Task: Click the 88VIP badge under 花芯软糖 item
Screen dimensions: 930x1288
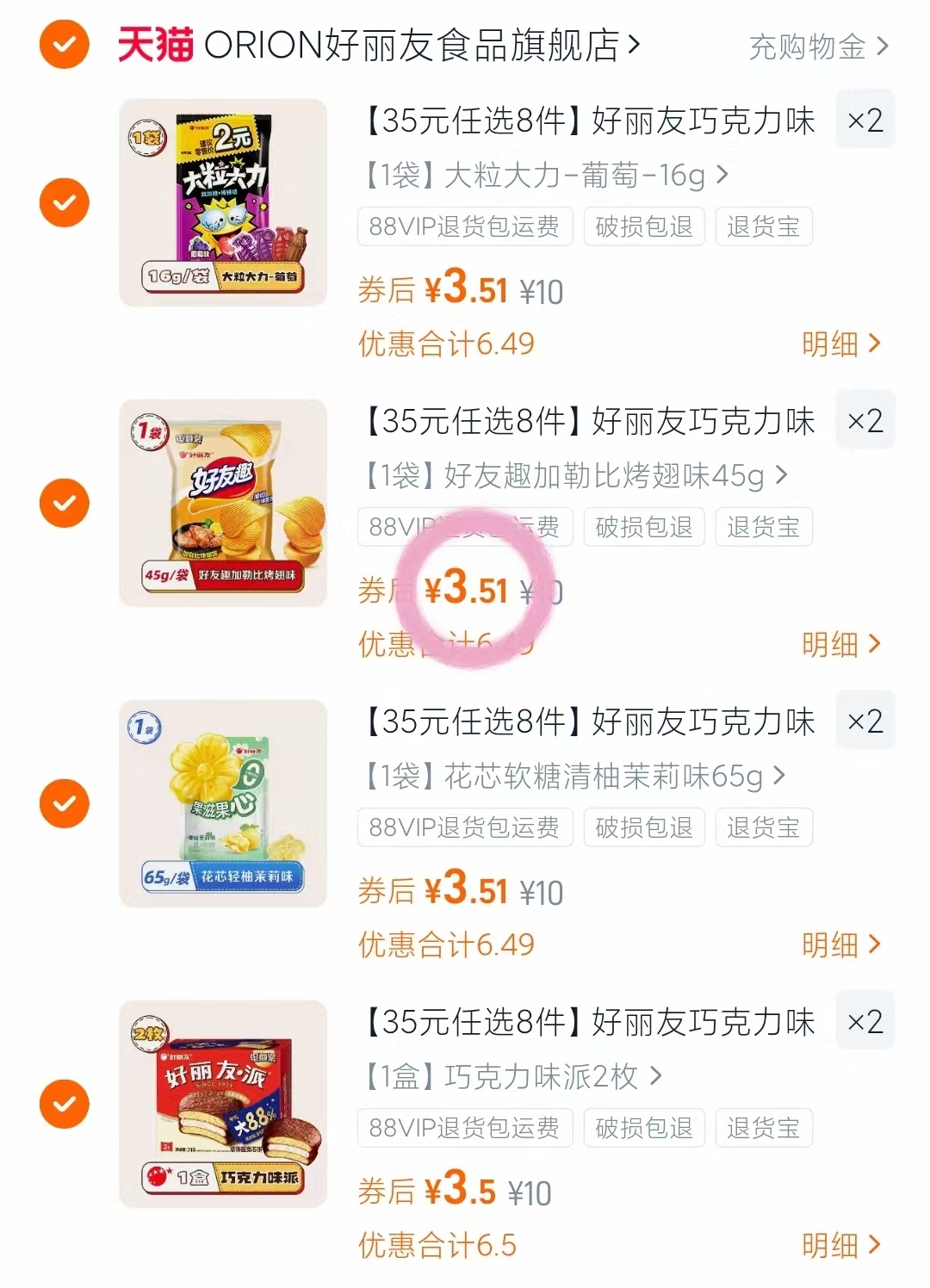Action: (x=464, y=827)
